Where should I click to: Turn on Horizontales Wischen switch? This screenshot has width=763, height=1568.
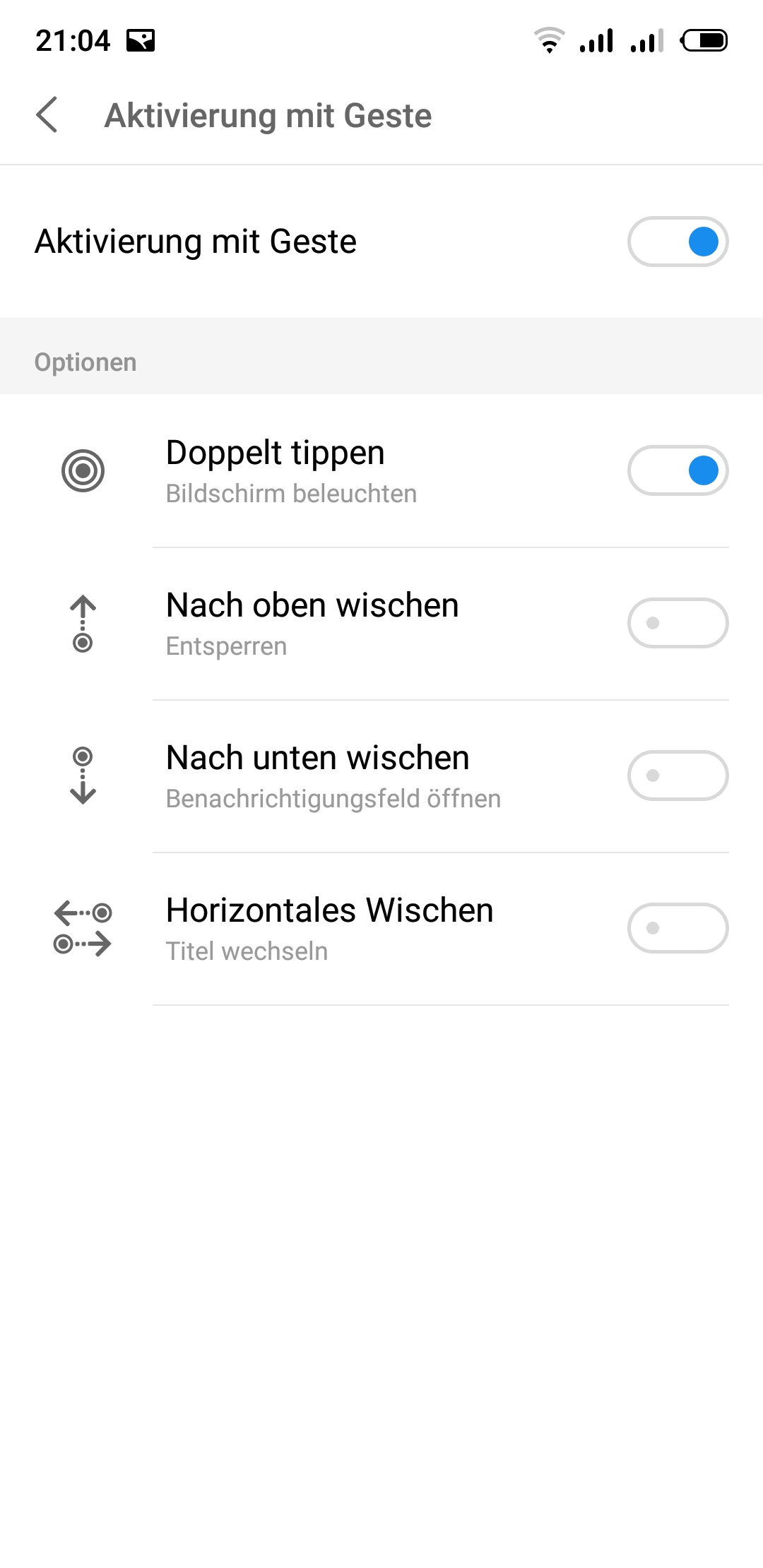(678, 928)
